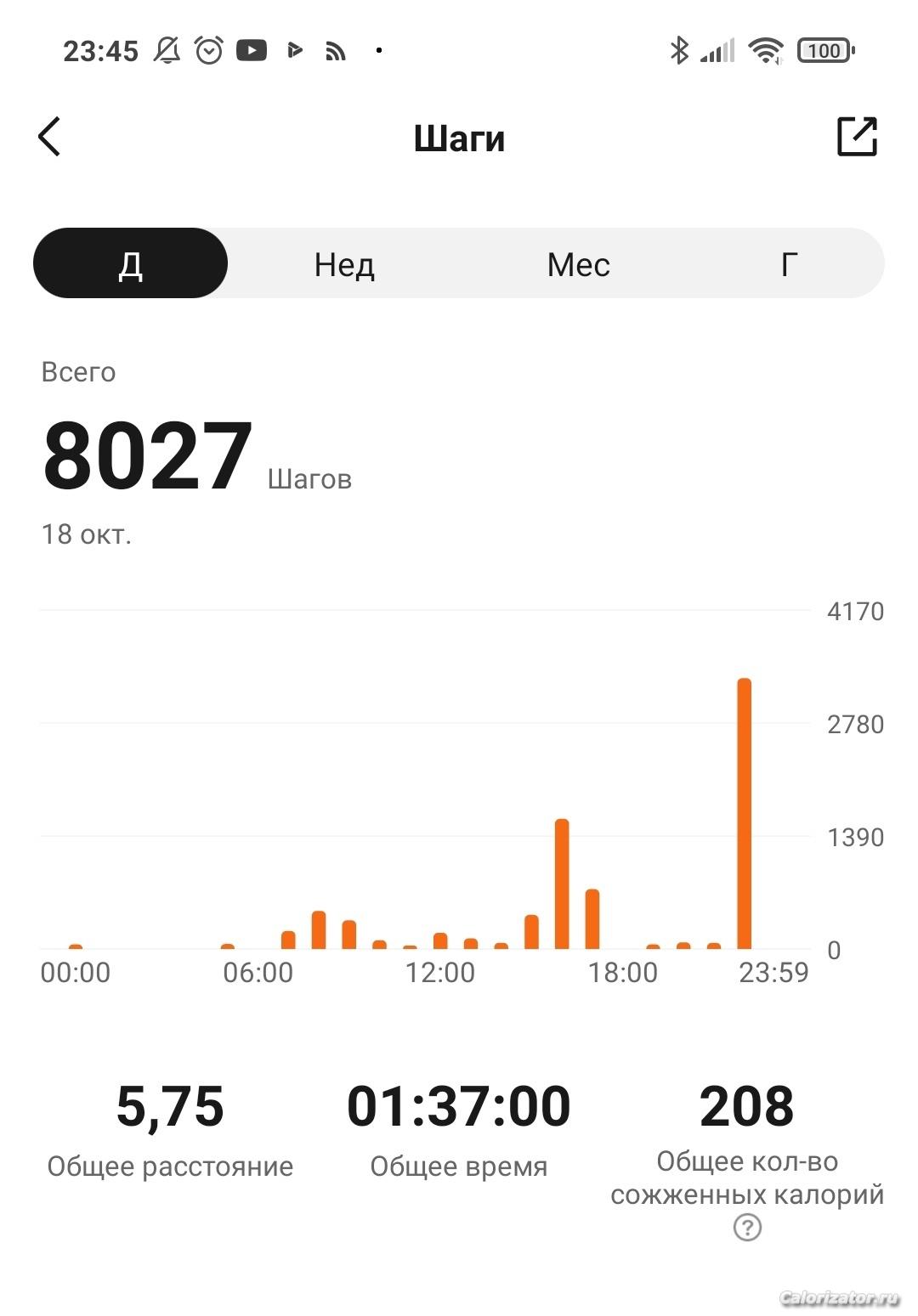Switch to the Нед weekly view
Screen dimensions: 918x1316
(344, 265)
